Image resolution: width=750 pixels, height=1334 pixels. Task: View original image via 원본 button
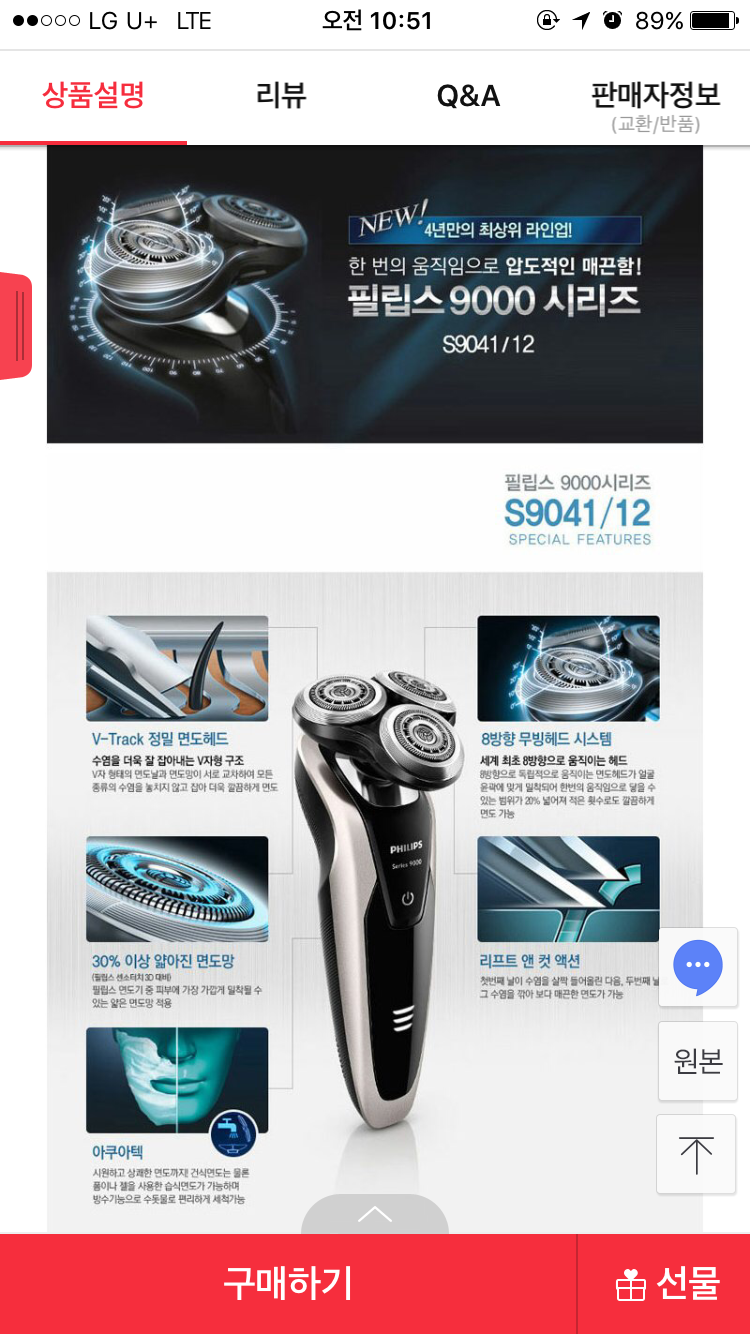698,1061
